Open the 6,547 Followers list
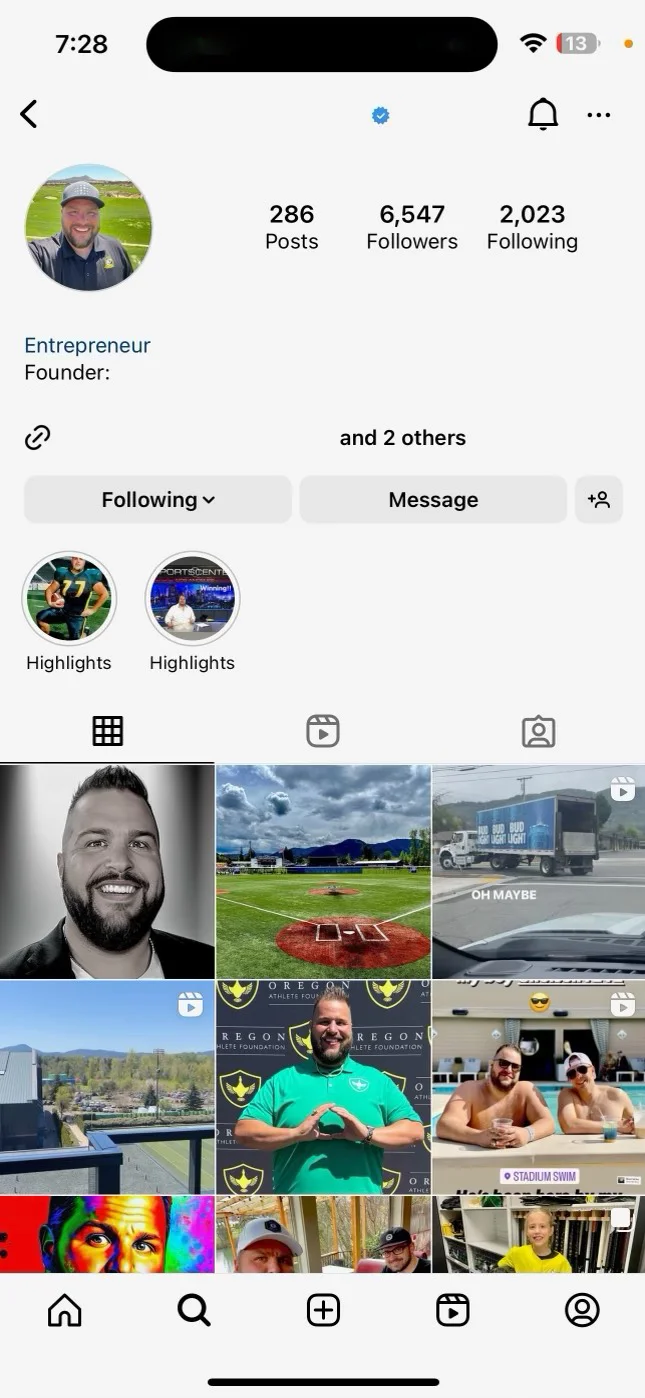This screenshot has height=1398, width=645. tap(412, 227)
